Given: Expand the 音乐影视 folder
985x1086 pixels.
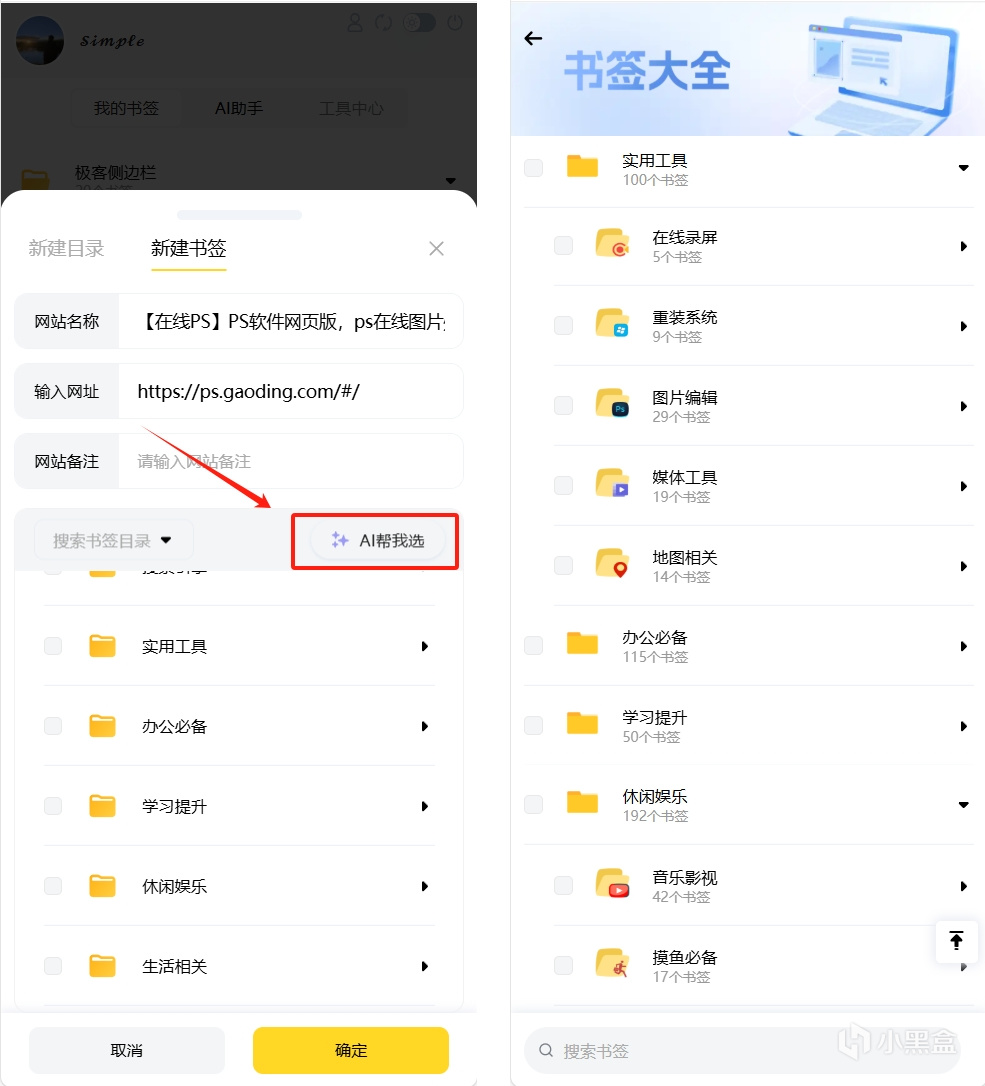Looking at the screenshot, I should pos(964,886).
